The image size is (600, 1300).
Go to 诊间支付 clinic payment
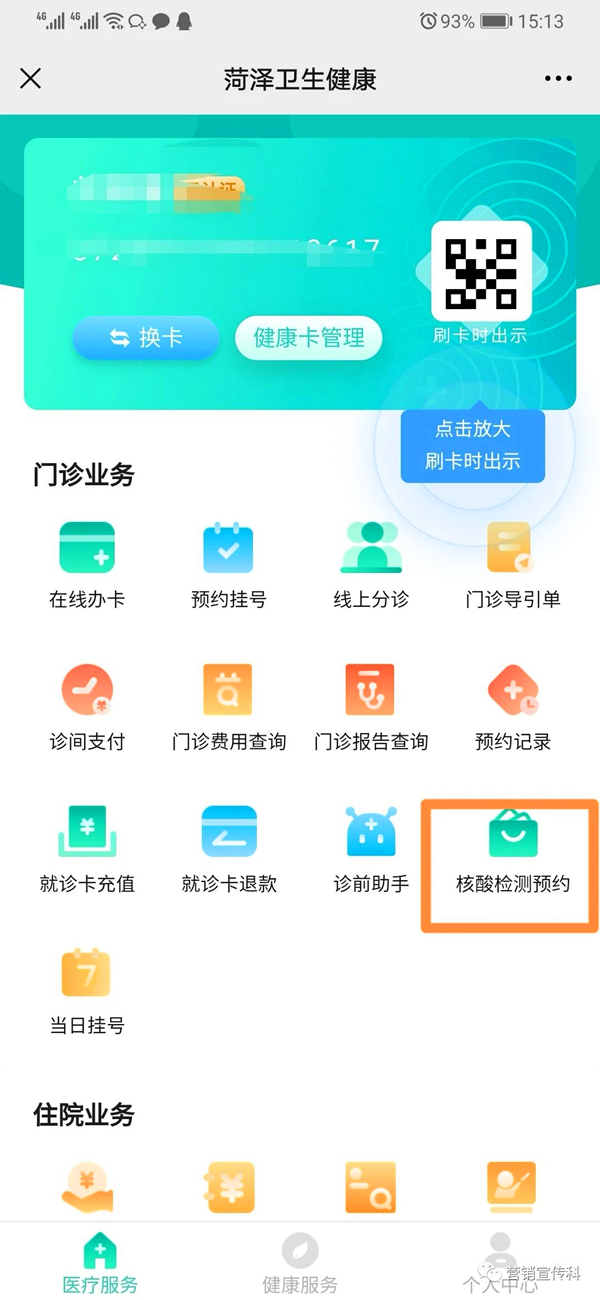[x=87, y=707]
